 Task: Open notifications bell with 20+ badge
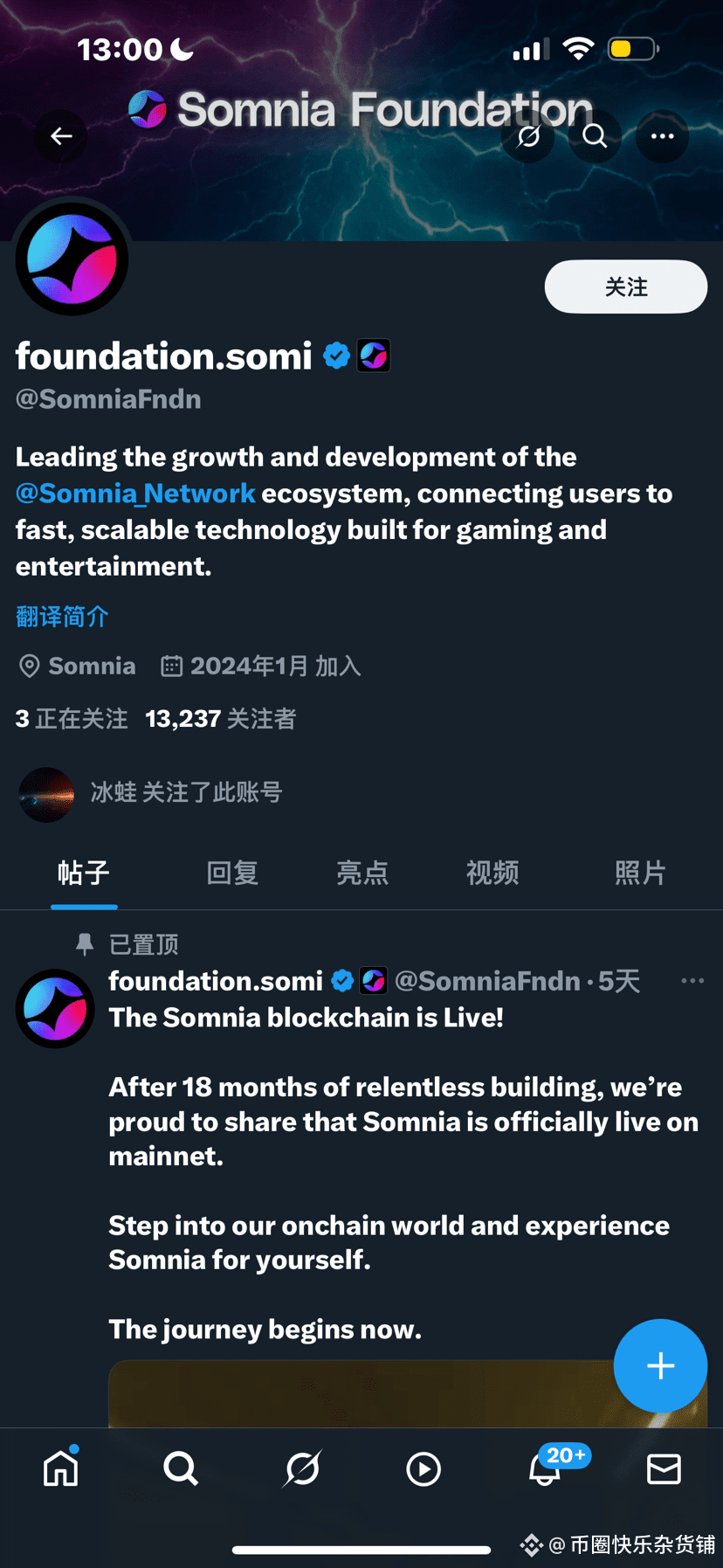point(545,1468)
